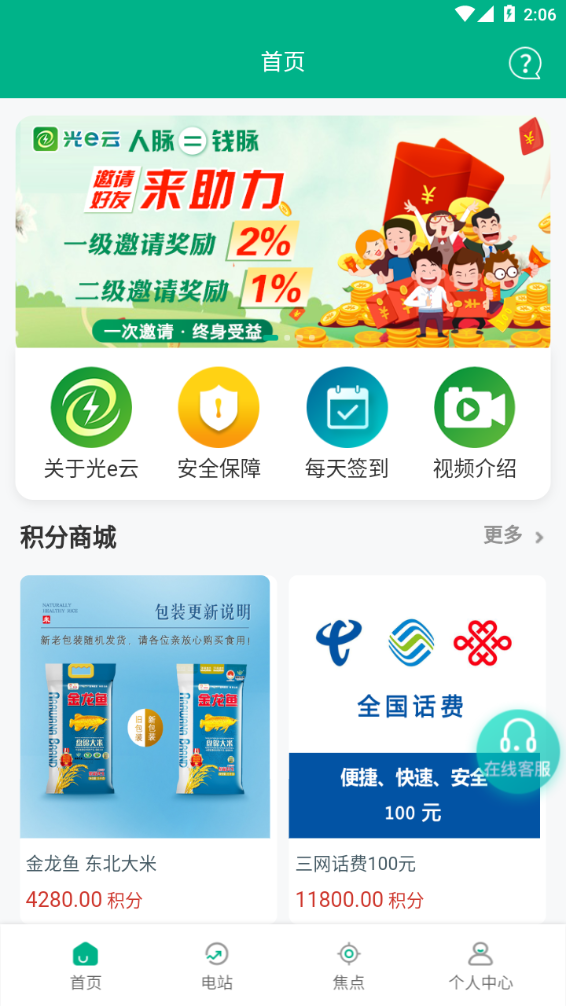View 更多 in 积分商城
566x1006 pixels.
514,535
